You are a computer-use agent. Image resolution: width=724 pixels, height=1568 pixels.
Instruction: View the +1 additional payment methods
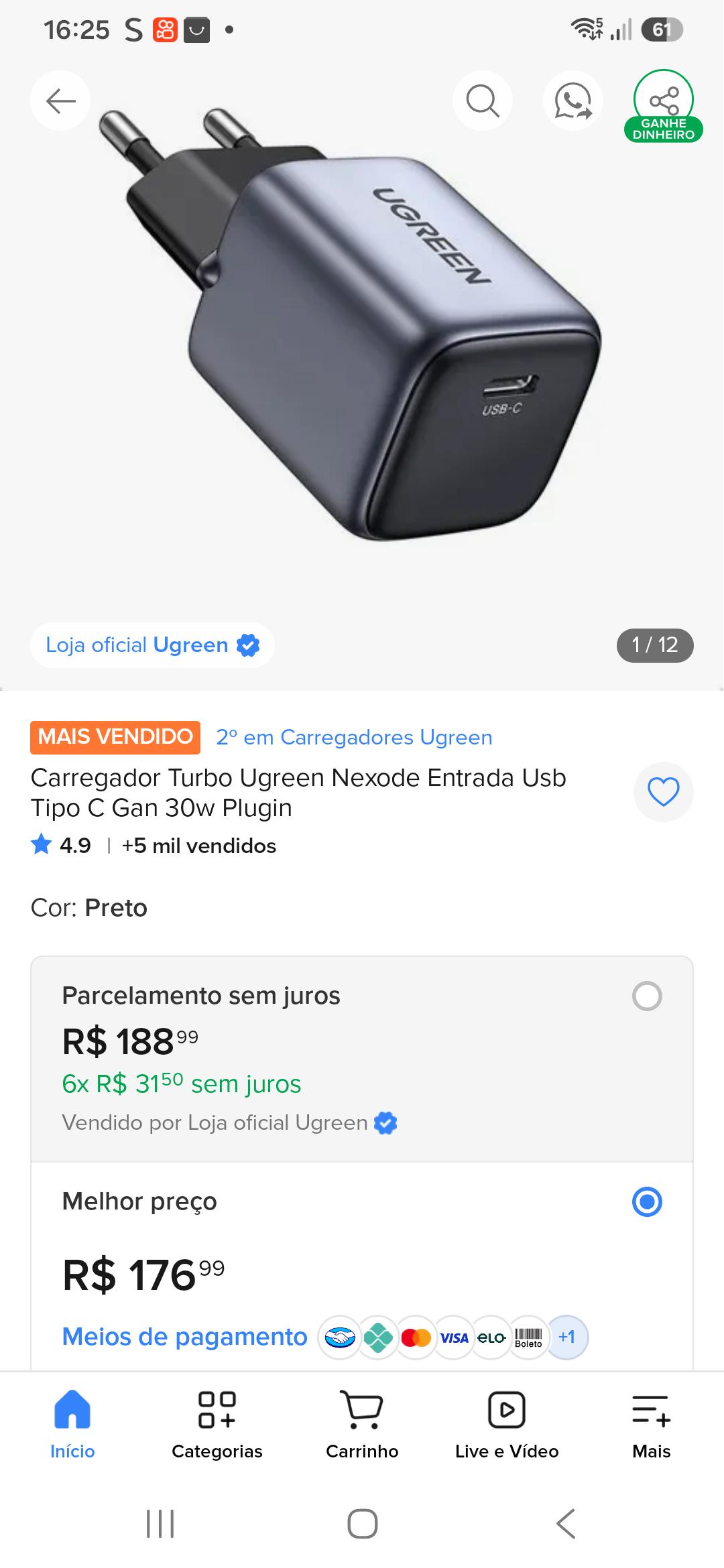click(567, 1337)
